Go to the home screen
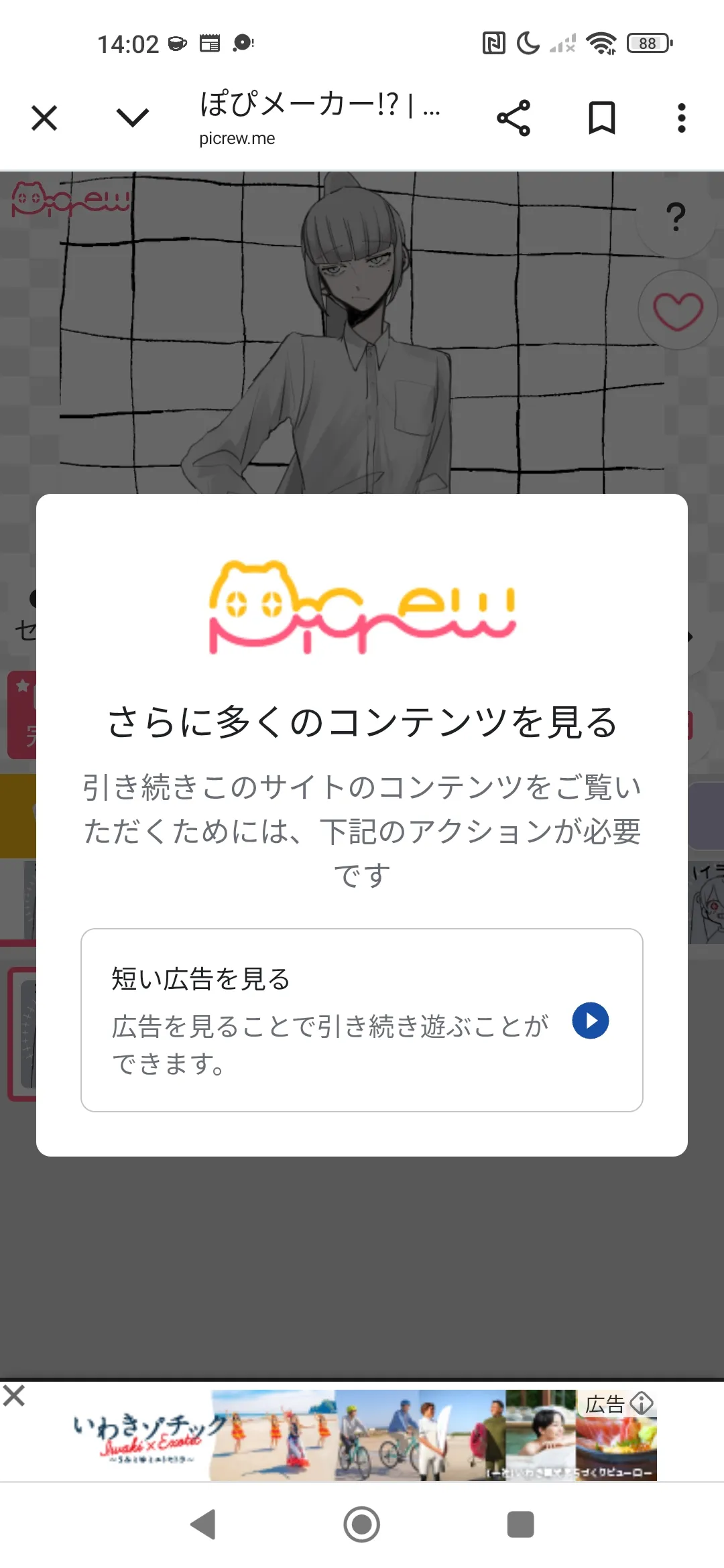This screenshot has height=1568, width=724. (362, 1524)
